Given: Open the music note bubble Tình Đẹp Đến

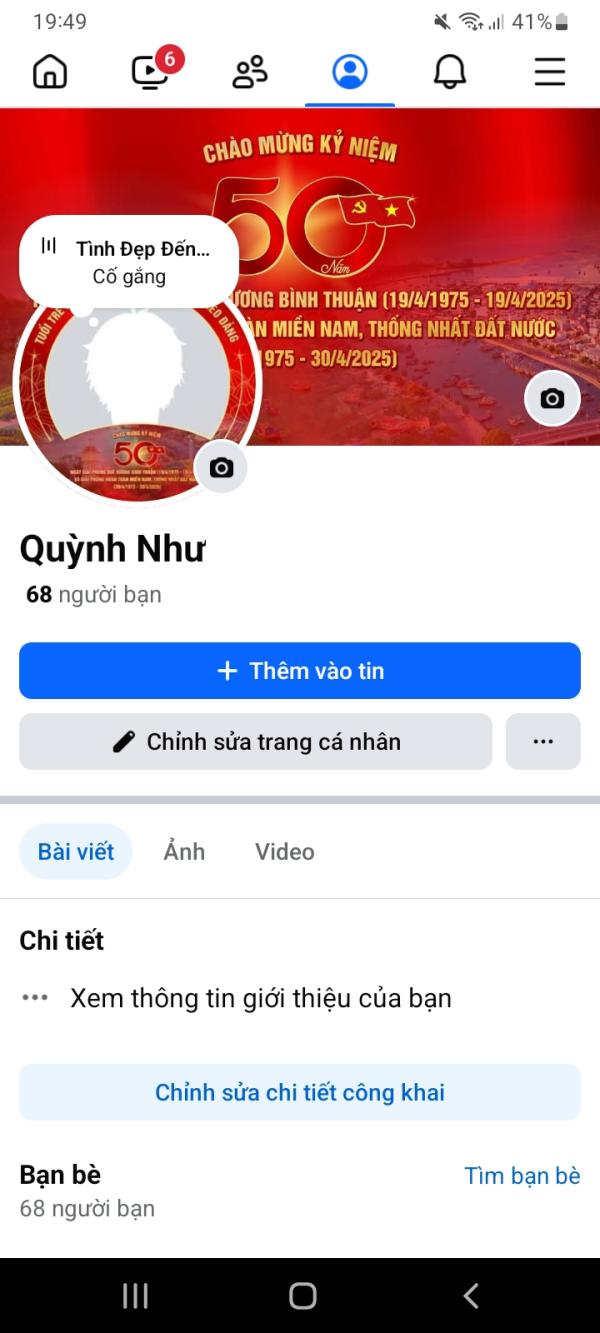Looking at the screenshot, I should pyautogui.click(x=129, y=262).
